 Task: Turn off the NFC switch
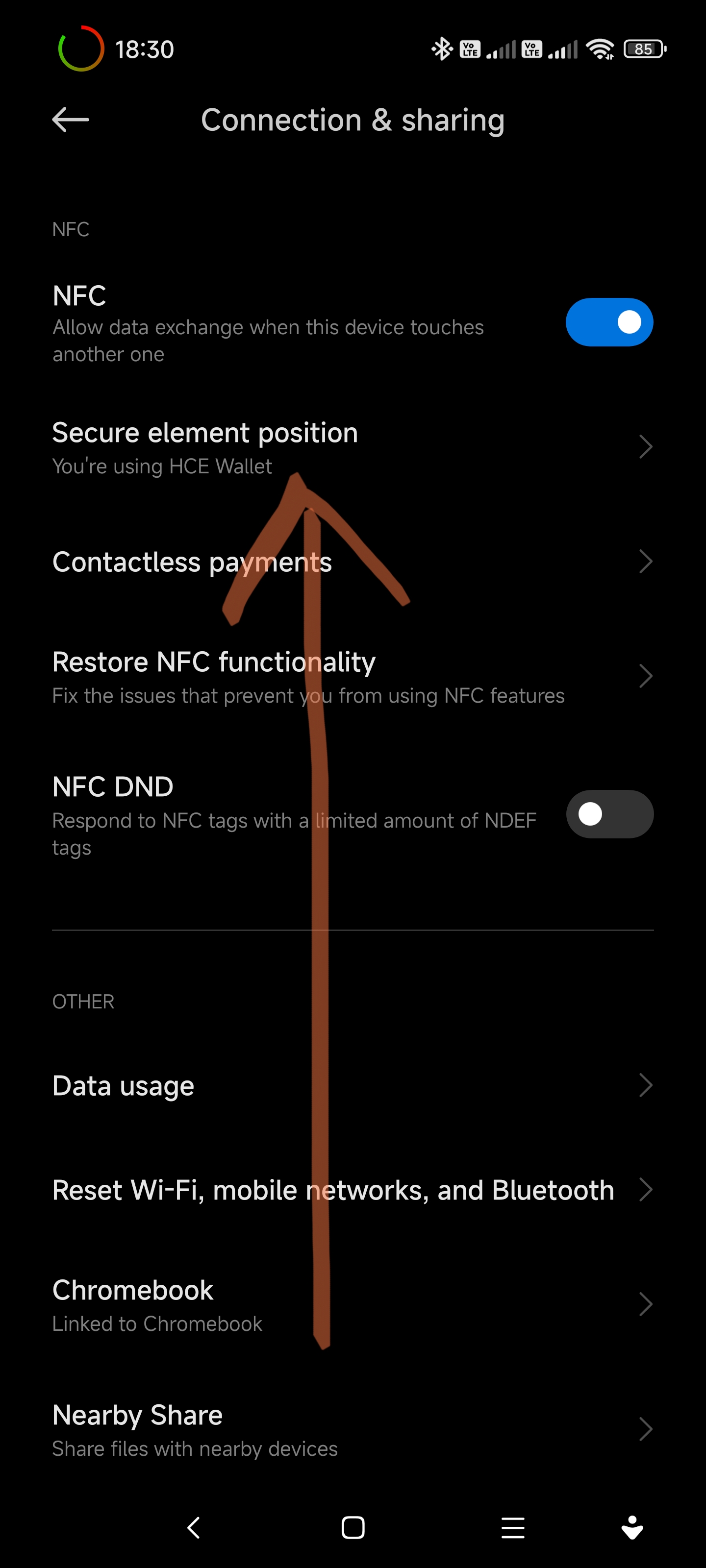click(609, 322)
